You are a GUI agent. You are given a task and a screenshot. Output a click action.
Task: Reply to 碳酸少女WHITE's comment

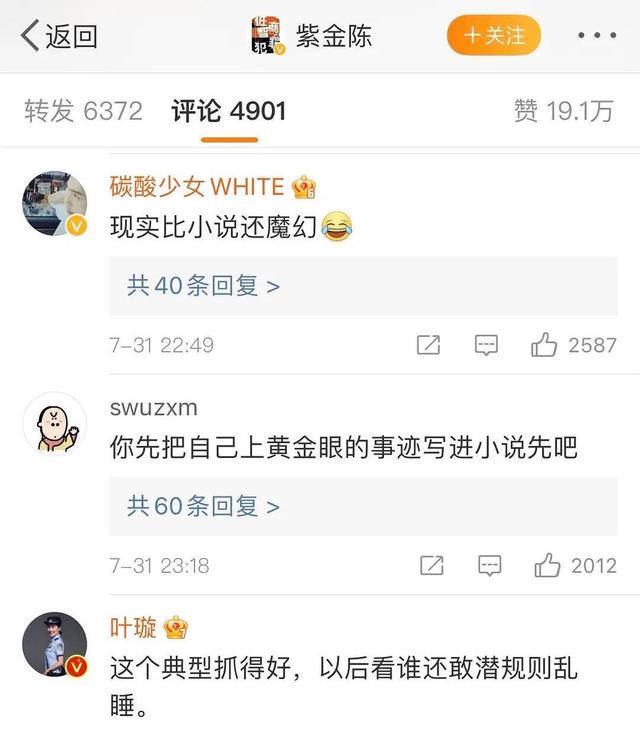coord(486,345)
